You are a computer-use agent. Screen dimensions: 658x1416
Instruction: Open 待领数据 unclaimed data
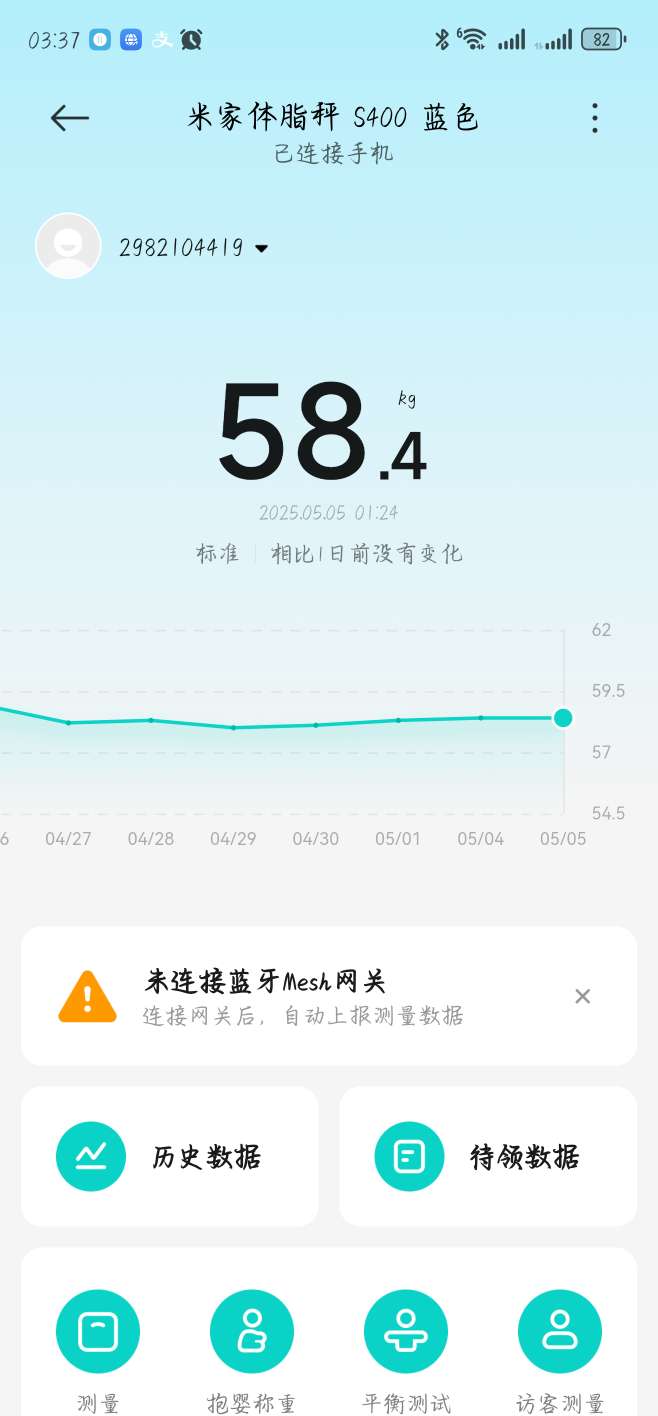488,1157
